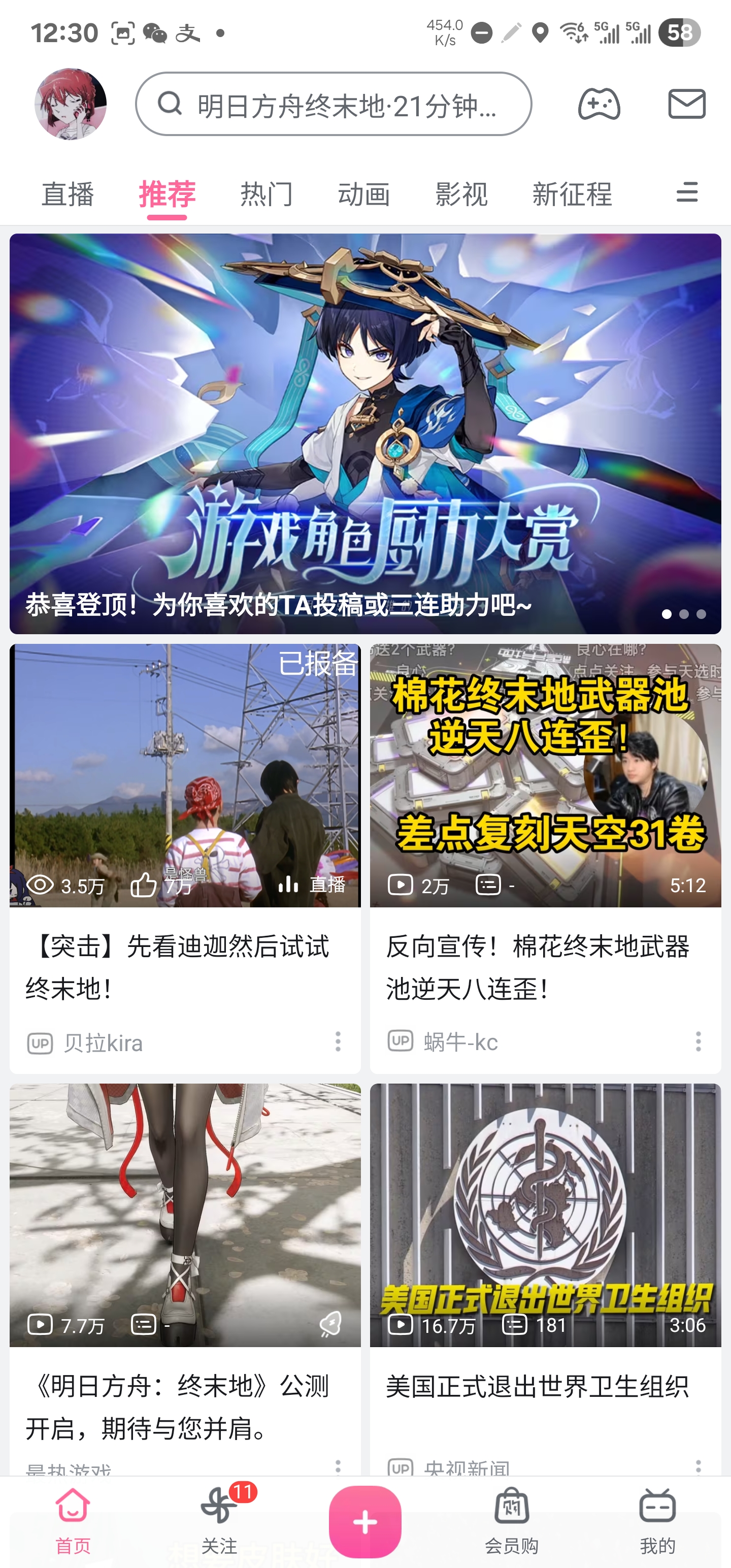731x1568 pixels.
Task: Tap the search box for 明日方舟终末地
Action: click(x=334, y=105)
